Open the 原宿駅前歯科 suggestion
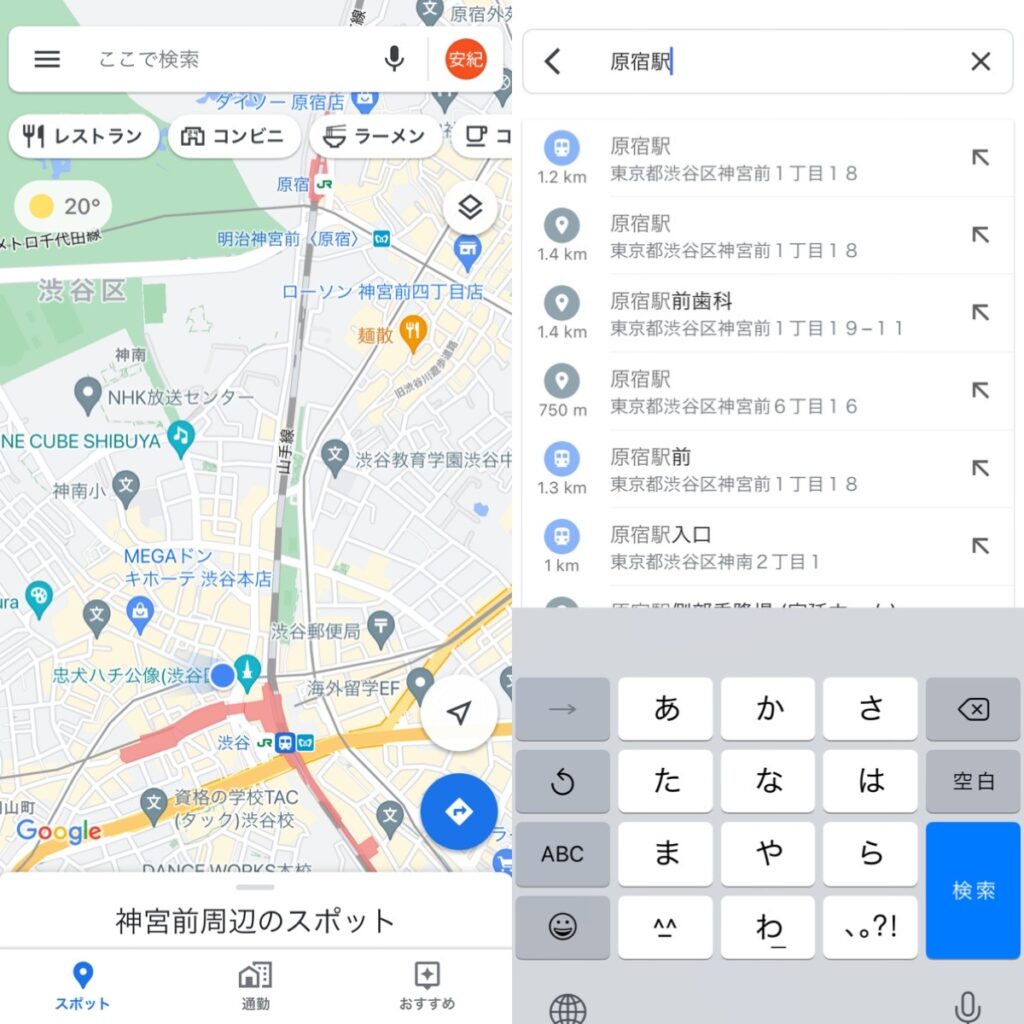Screen dimensions: 1024x1024 (760, 313)
